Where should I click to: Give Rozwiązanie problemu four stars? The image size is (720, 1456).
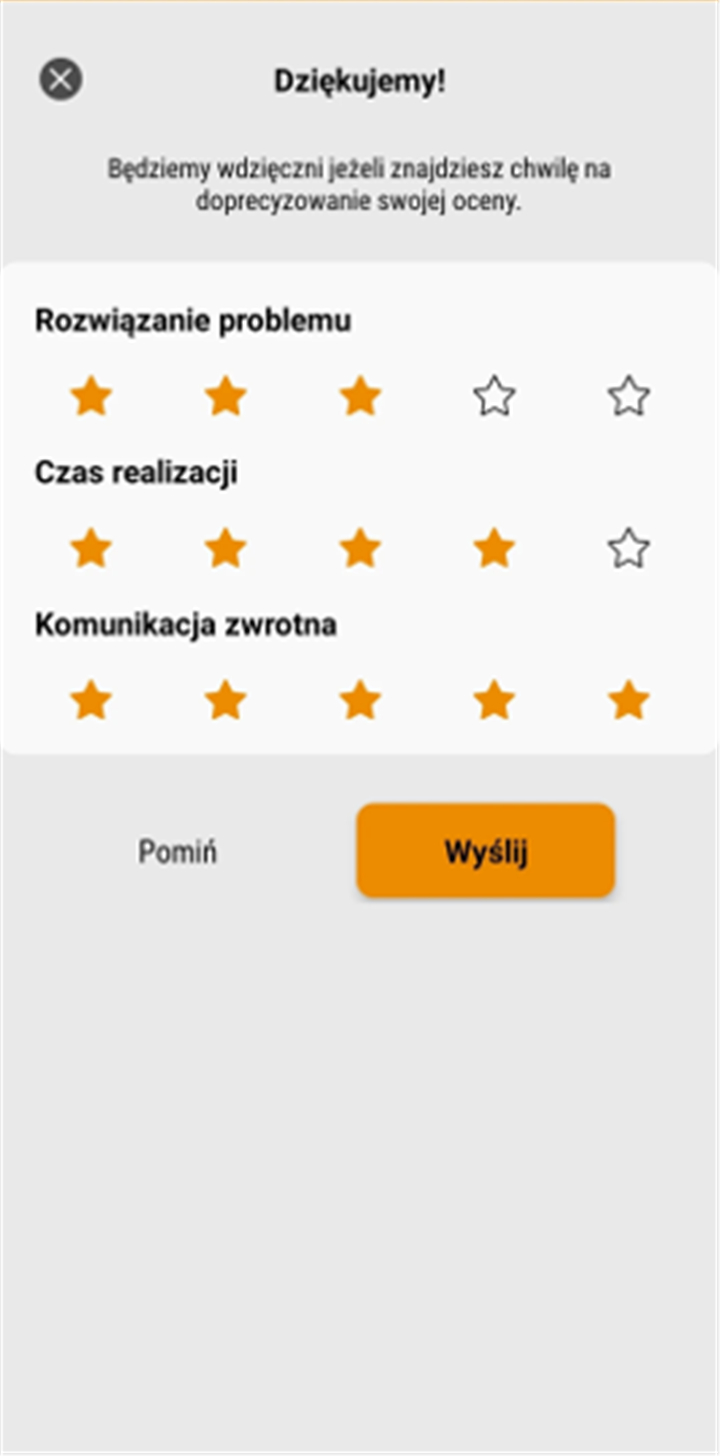point(494,397)
